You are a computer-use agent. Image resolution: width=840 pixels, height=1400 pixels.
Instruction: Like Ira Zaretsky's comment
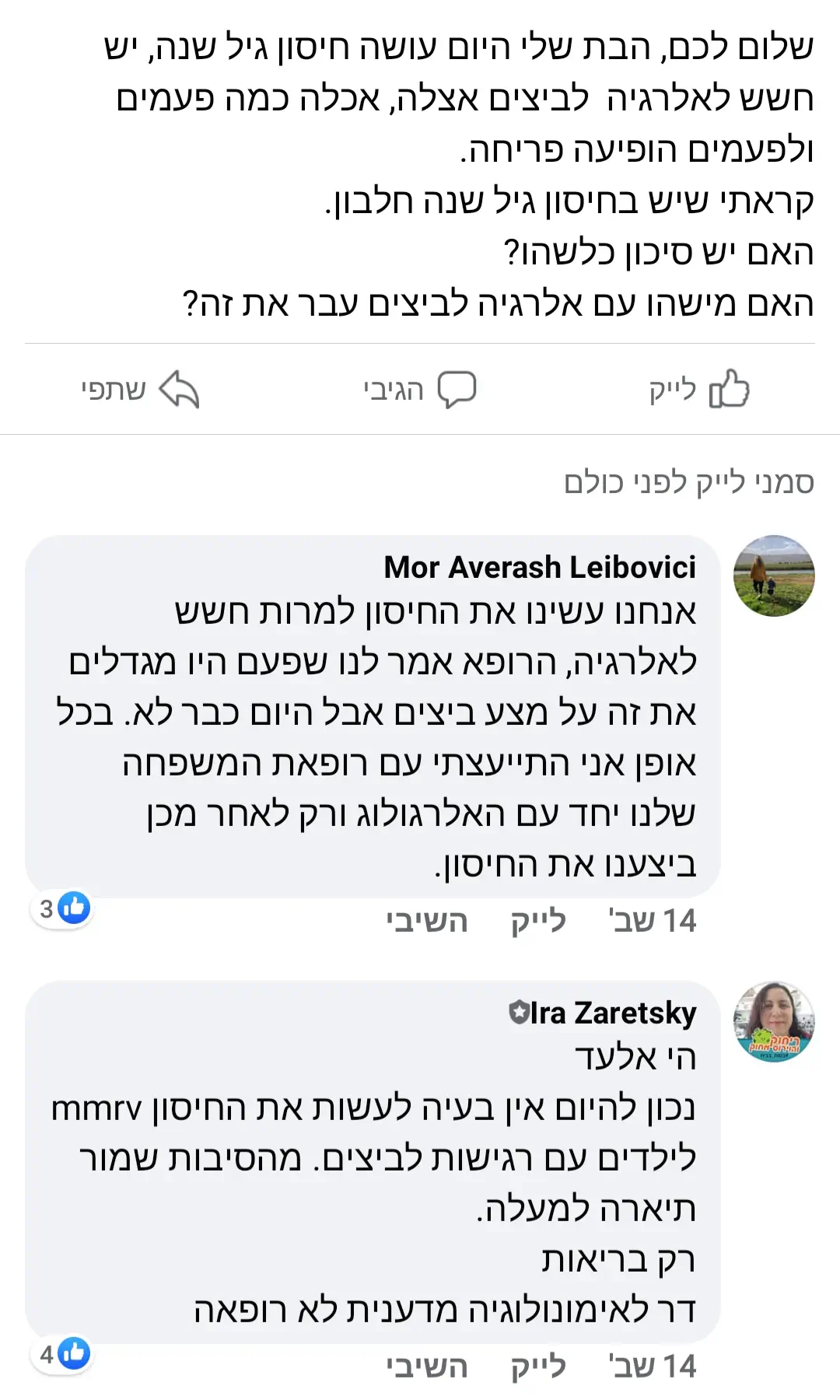pyautogui.click(x=537, y=1367)
